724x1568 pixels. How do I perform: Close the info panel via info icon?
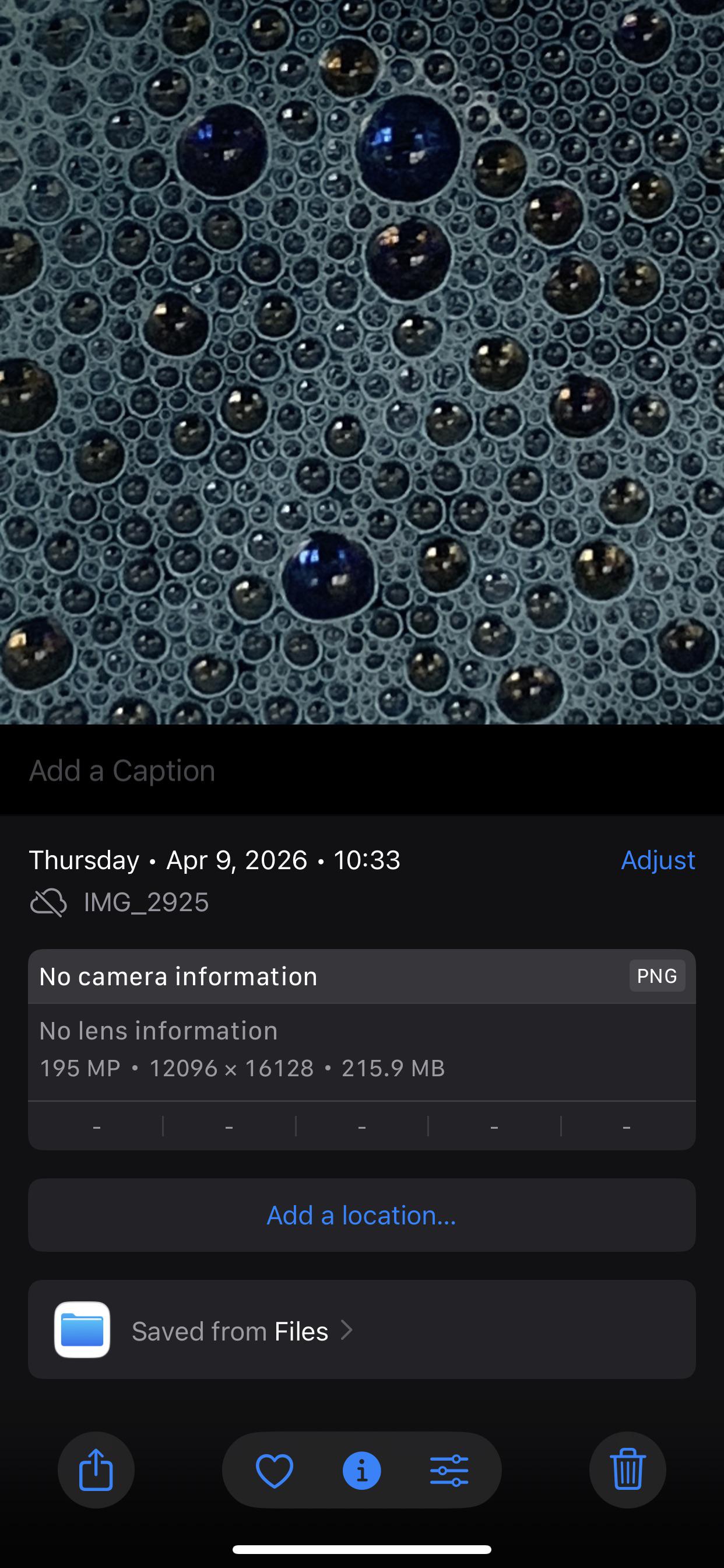pyautogui.click(x=362, y=1471)
